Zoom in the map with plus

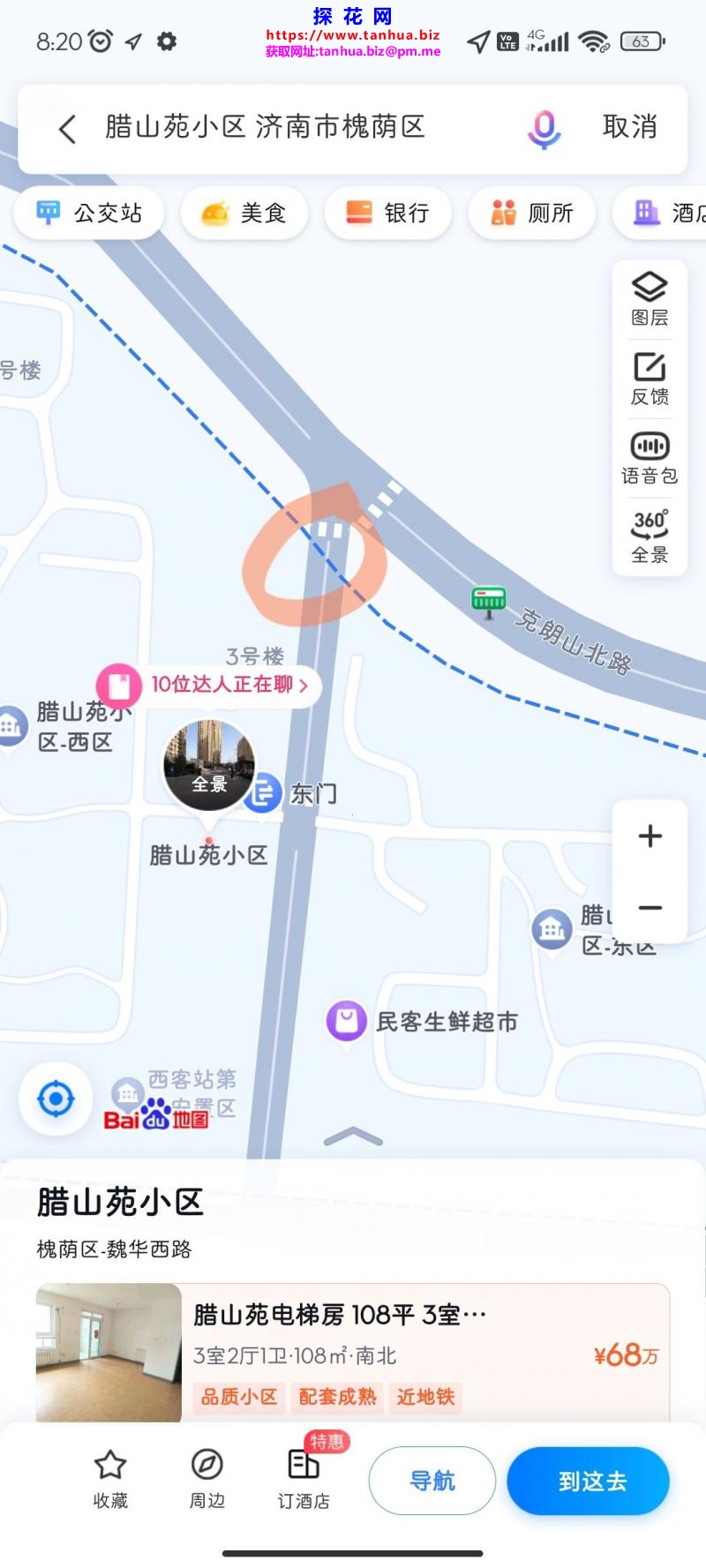pyautogui.click(x=650, y=836)
